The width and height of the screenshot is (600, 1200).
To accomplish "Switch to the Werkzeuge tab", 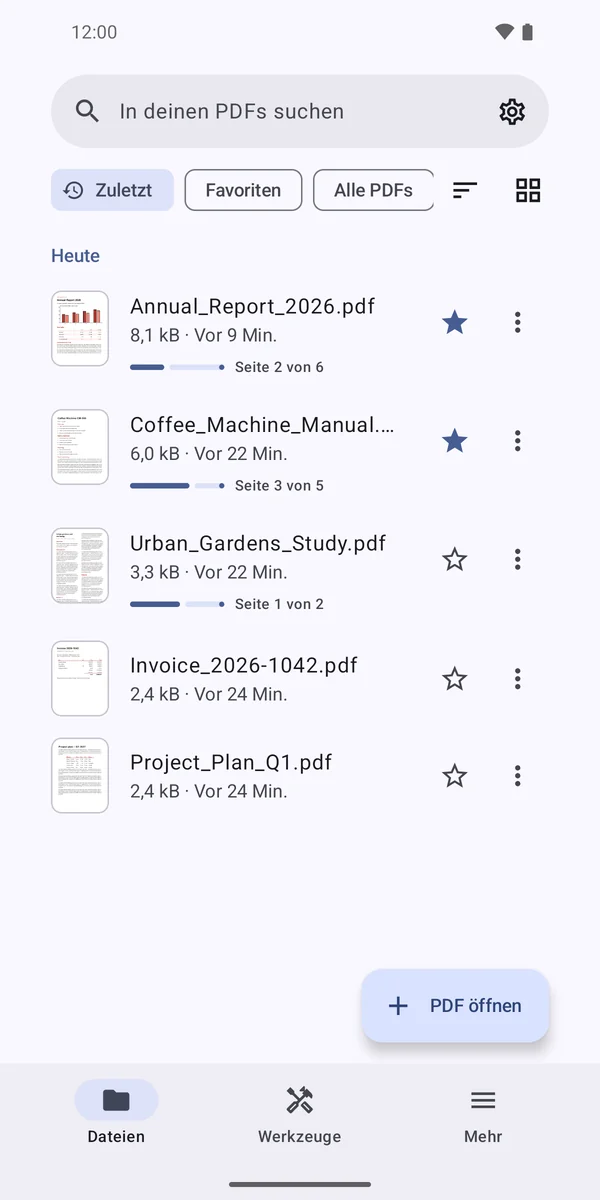I will [x=300, y=1116].
